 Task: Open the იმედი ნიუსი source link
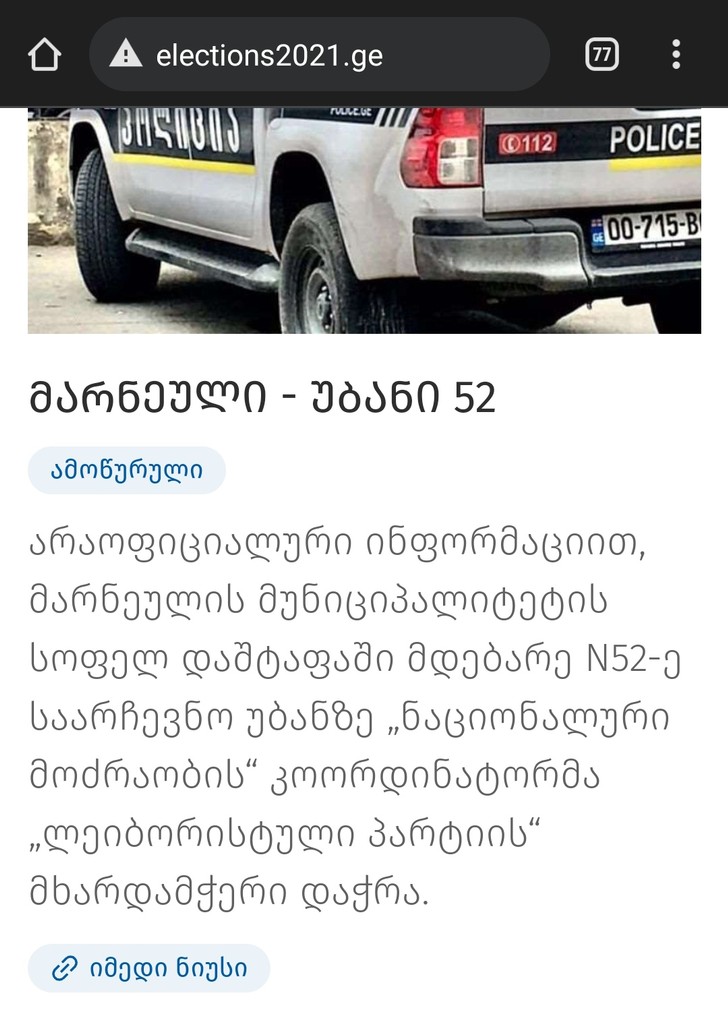tap(149, 968)
